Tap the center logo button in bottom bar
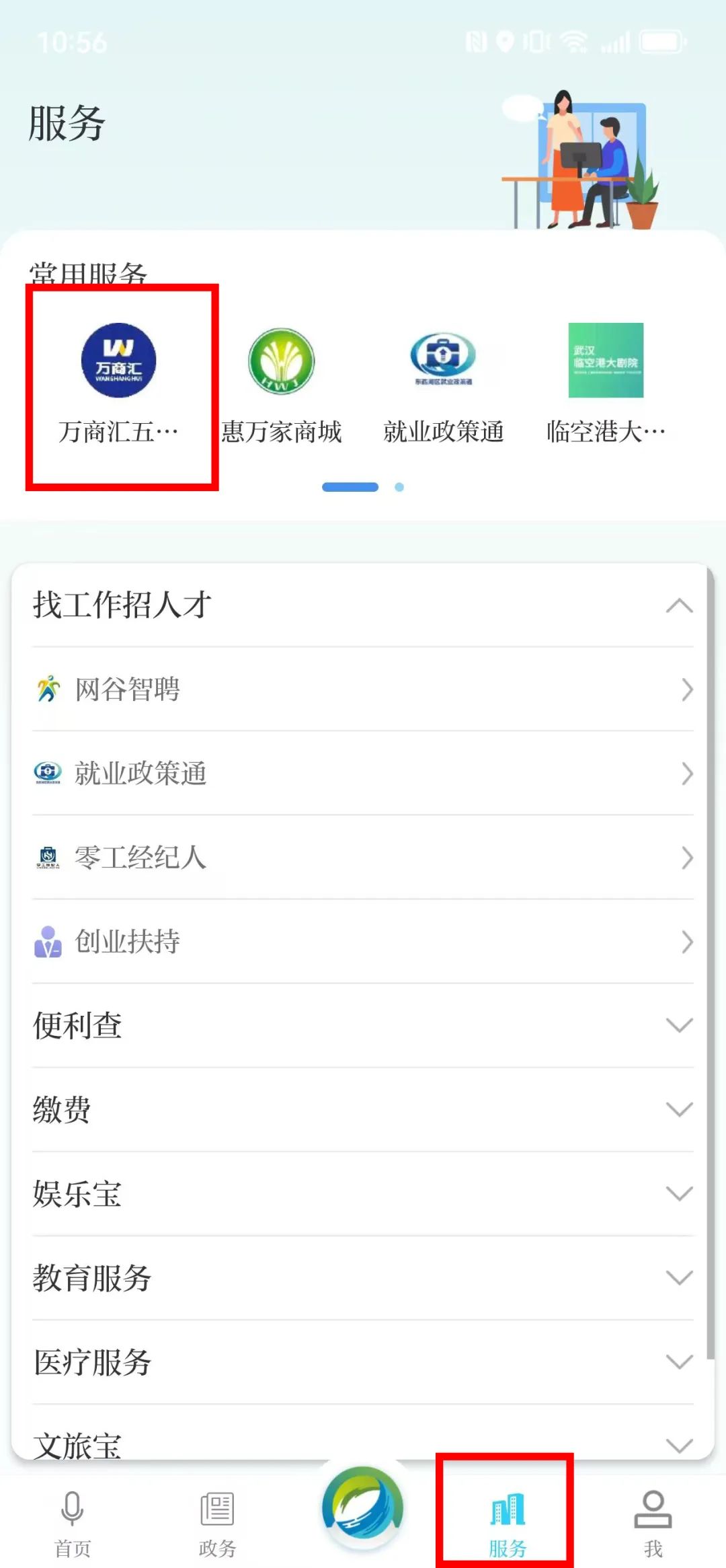The height and width of the screenshot is (1568, 726). click(x=363, y=1505)
